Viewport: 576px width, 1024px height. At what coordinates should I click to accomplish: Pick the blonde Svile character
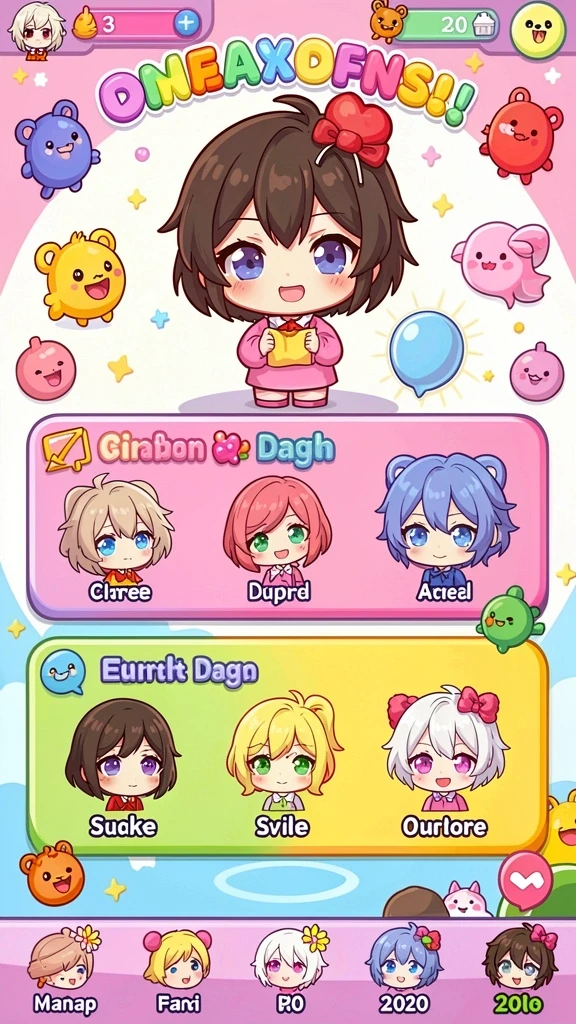click(283, 765)
